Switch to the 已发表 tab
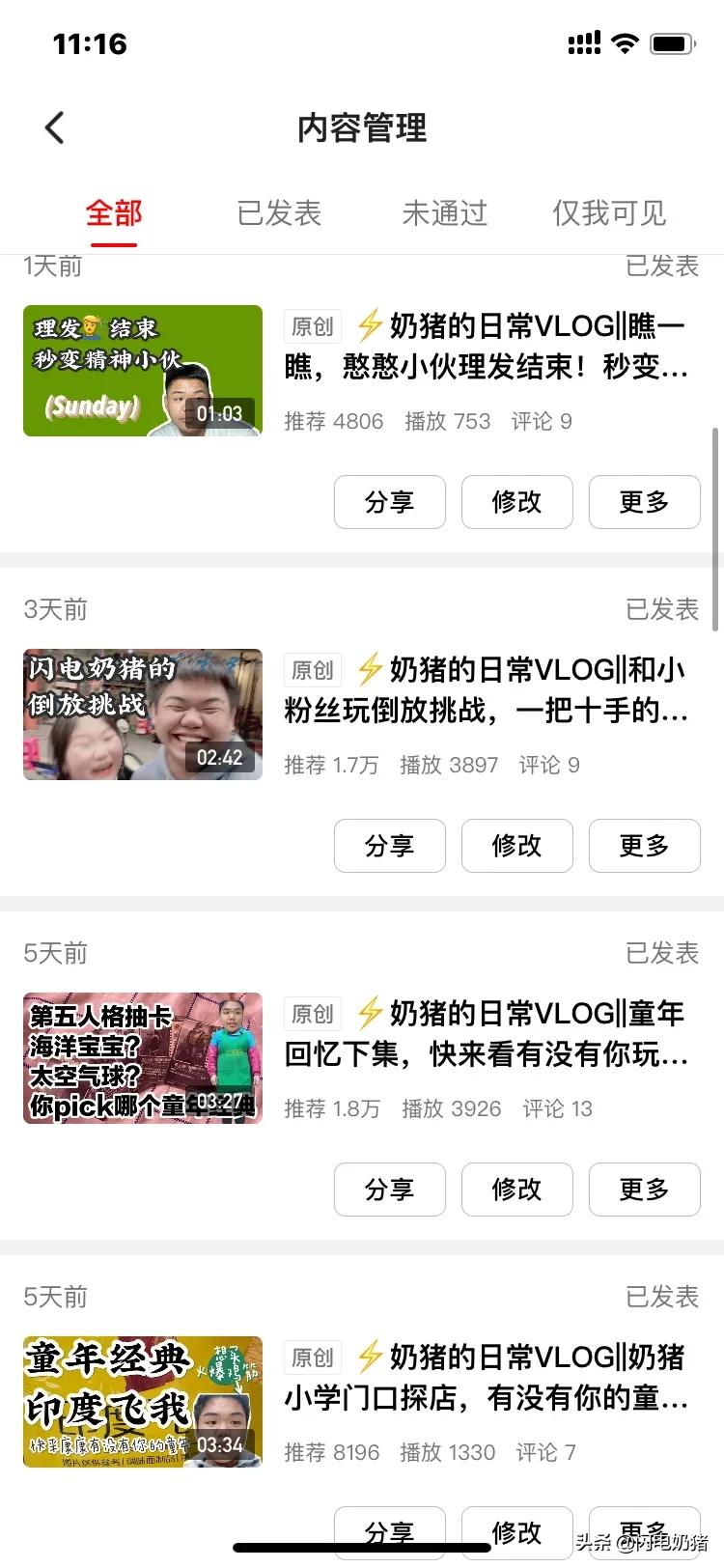This screenshot has height=1568, width=724. point(279,213)
